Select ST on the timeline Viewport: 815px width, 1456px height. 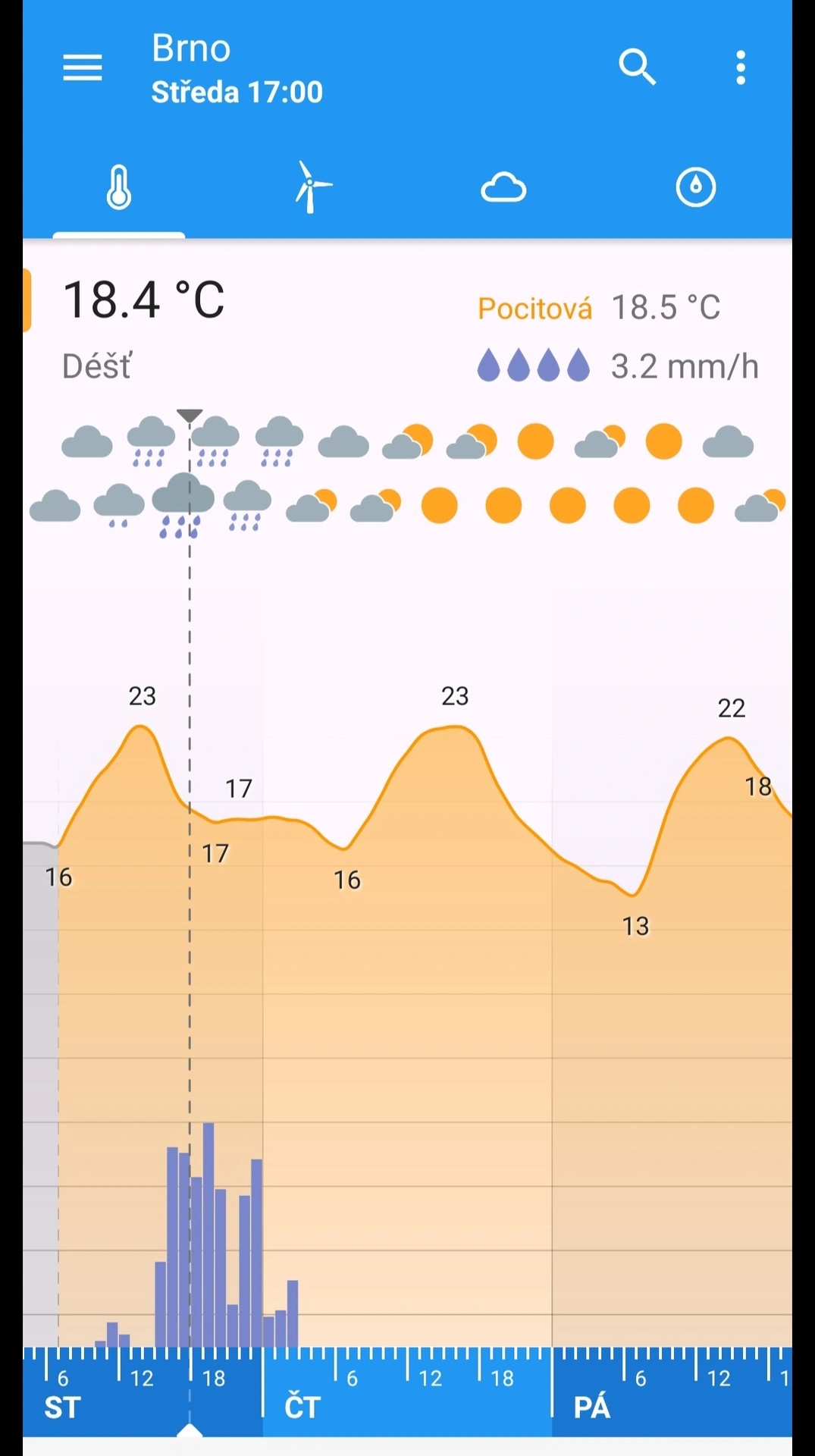click(x=62, y=1407)
